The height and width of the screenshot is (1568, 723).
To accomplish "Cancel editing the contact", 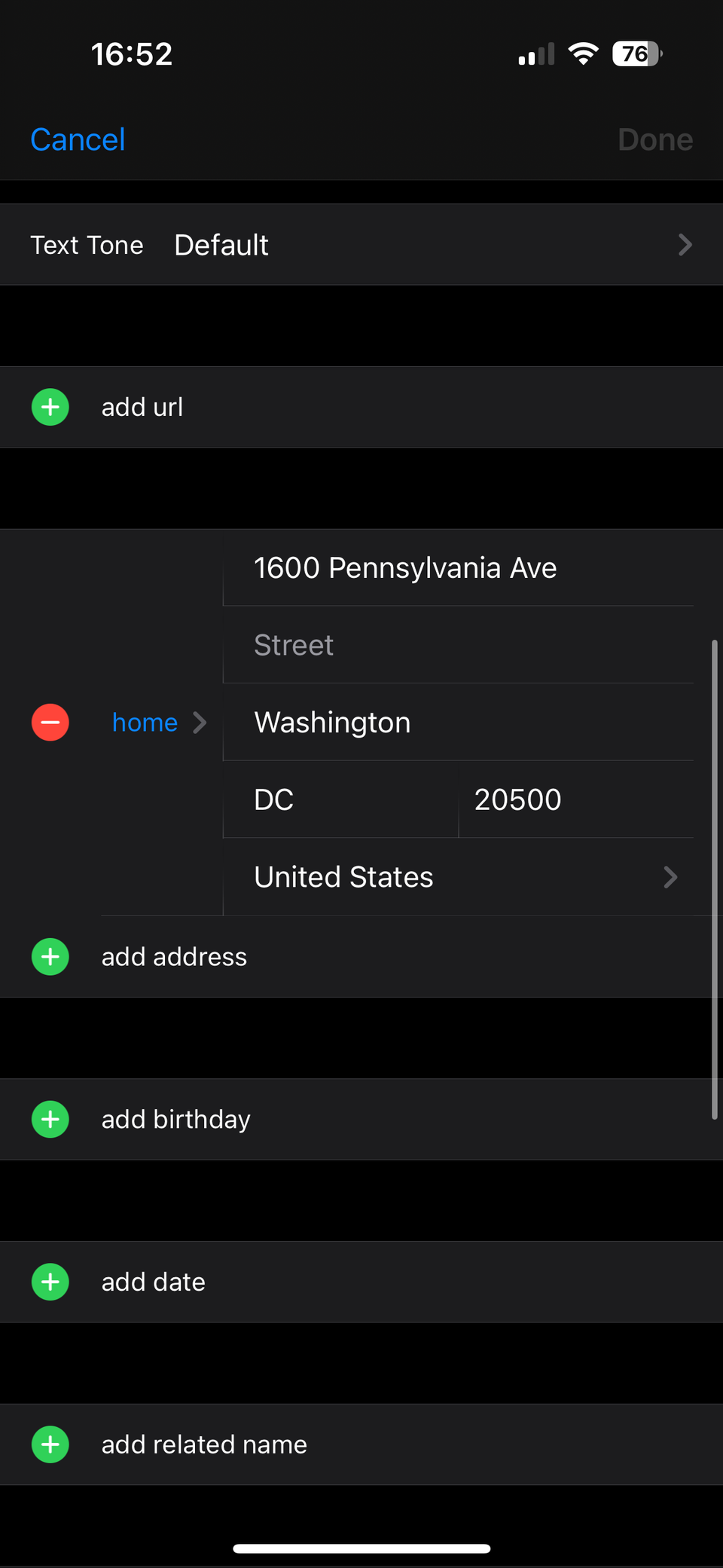I will click(78, 139).
